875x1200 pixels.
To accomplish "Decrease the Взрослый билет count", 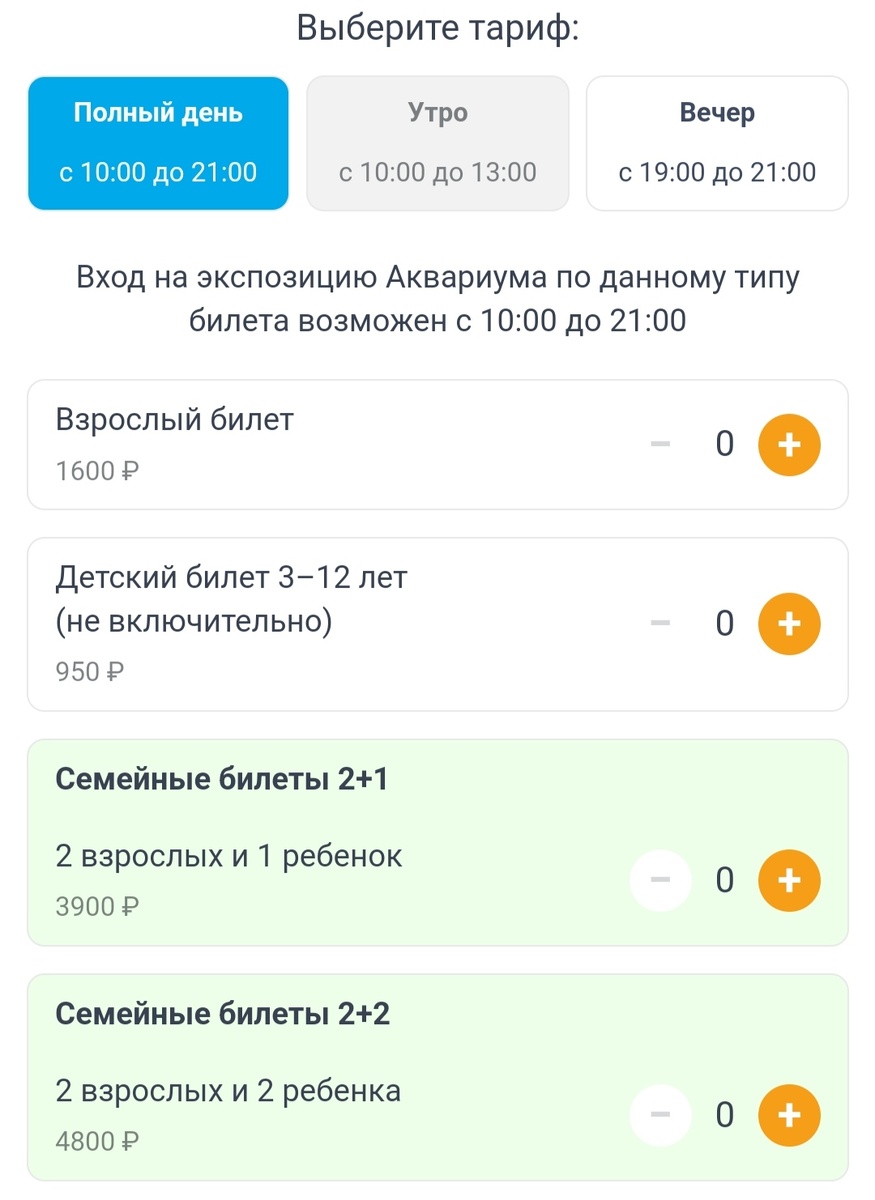I will tap(660, 445).
